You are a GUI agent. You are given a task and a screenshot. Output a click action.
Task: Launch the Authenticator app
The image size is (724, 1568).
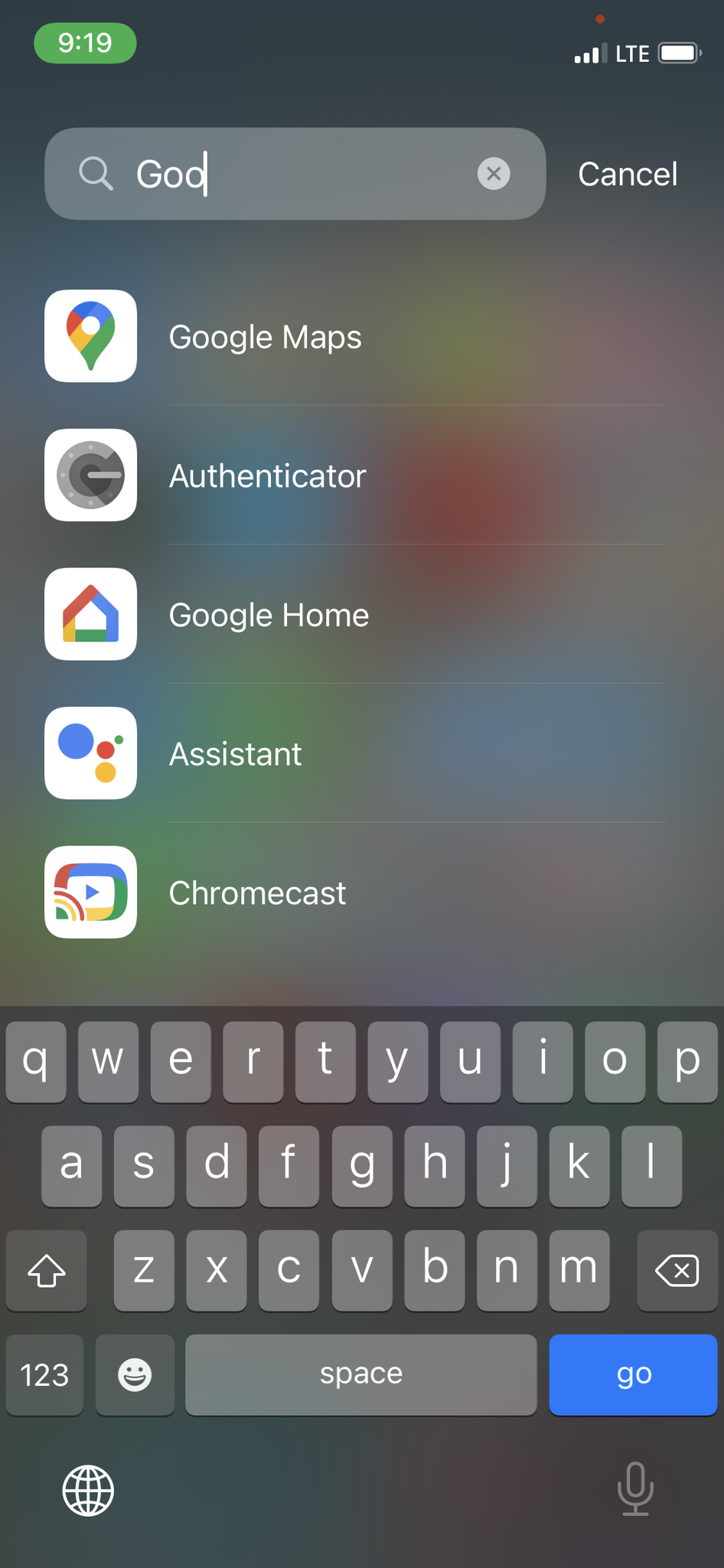pos(267,476)
